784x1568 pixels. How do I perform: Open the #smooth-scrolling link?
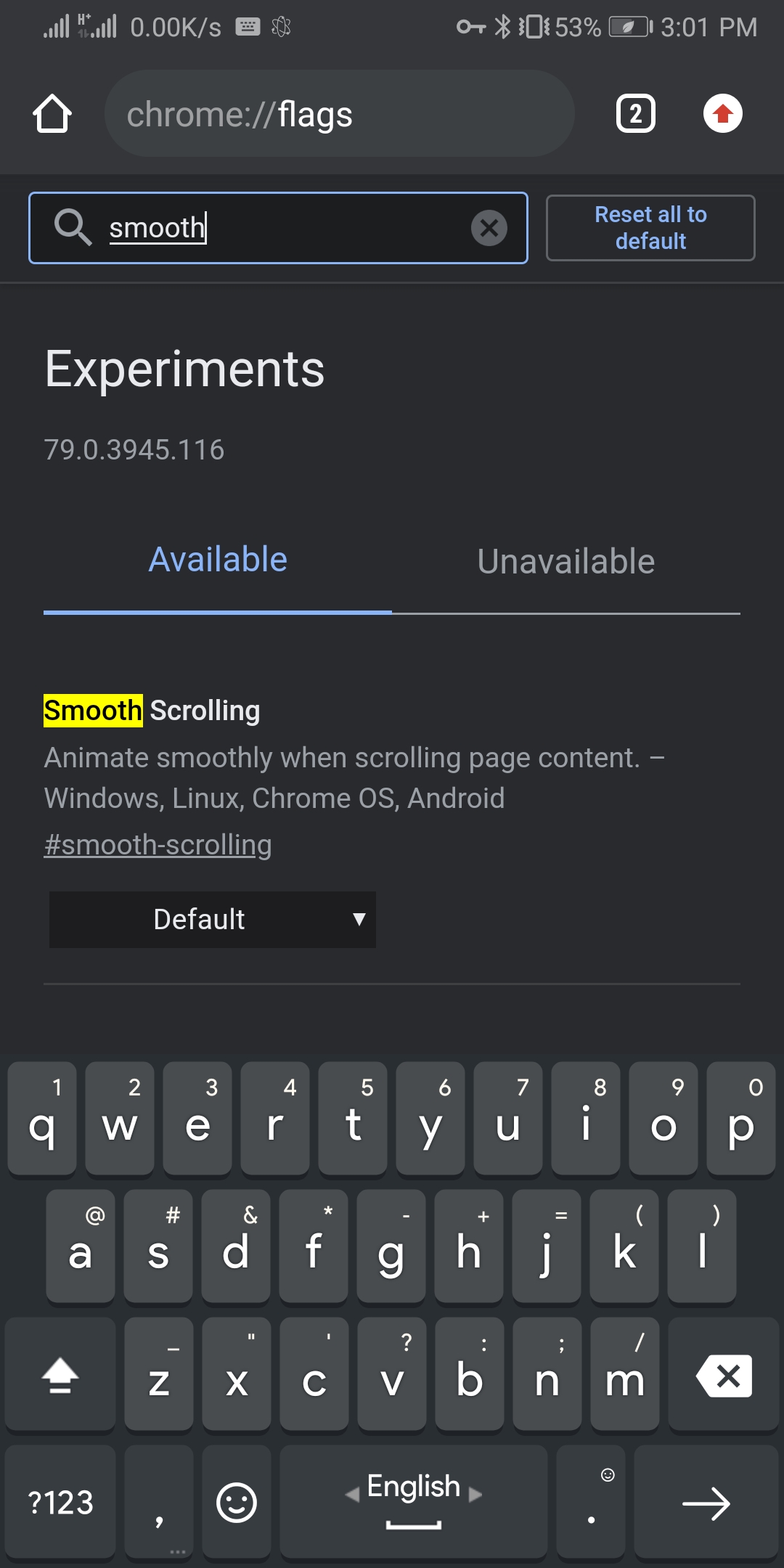(158, 845)
